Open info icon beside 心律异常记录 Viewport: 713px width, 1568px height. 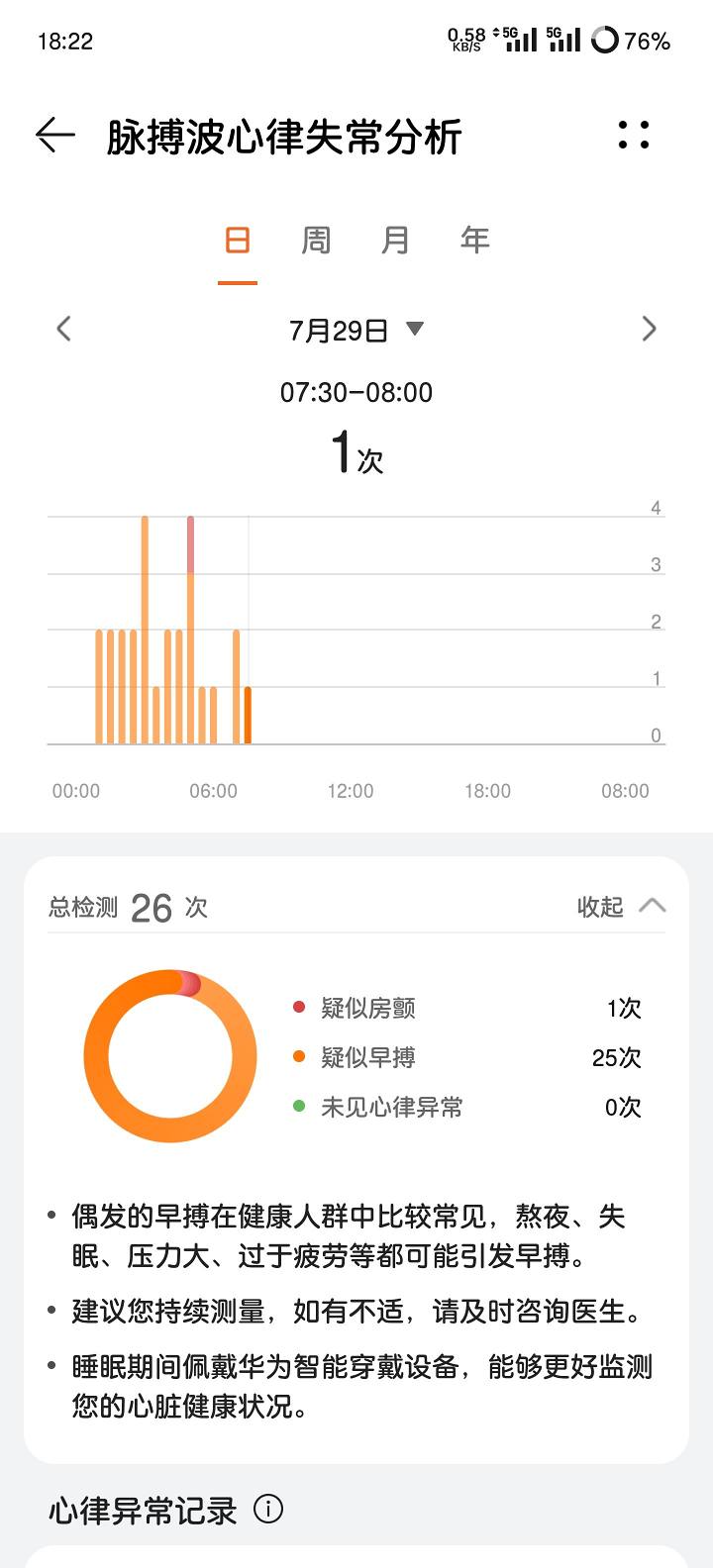point(268,1509)
